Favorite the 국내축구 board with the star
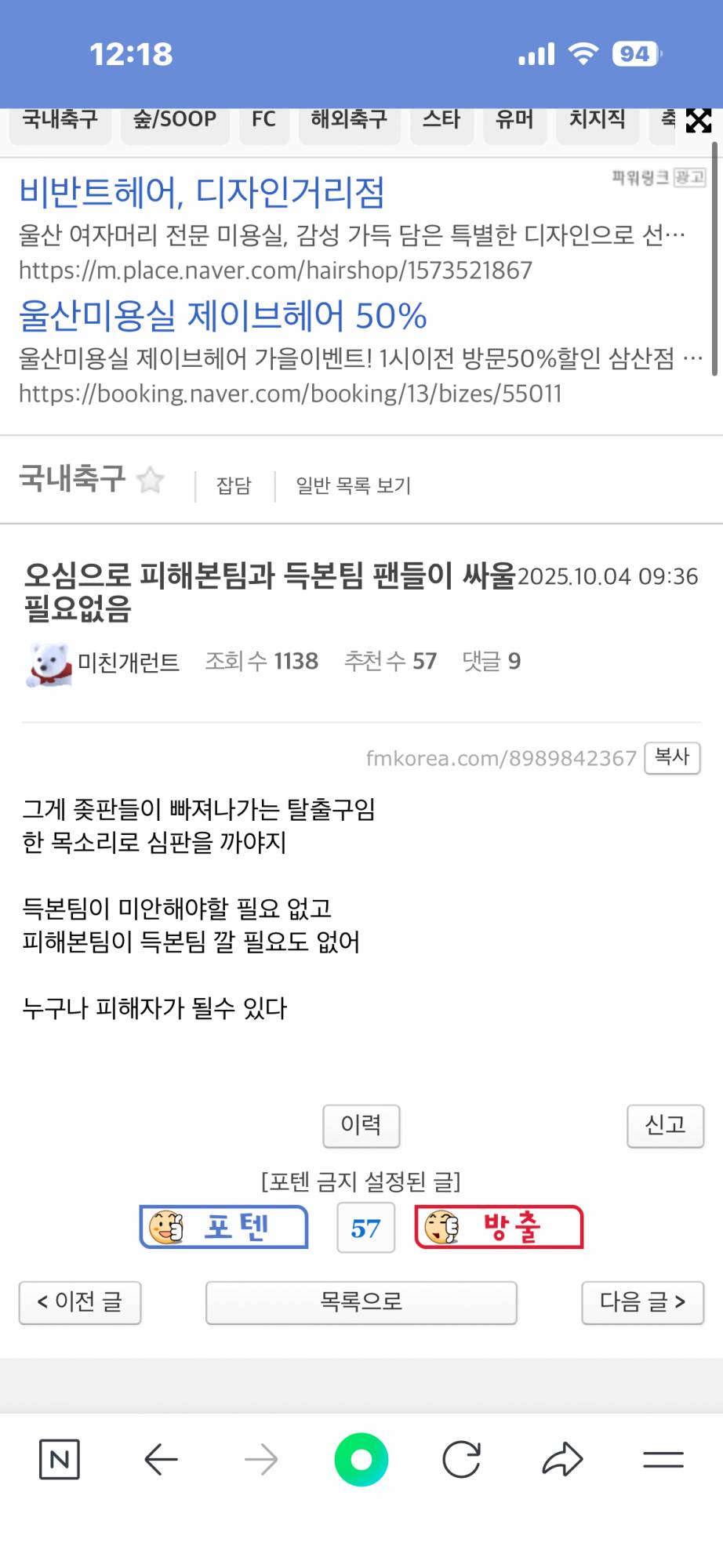723x1568 pixels. pos(150,480)
